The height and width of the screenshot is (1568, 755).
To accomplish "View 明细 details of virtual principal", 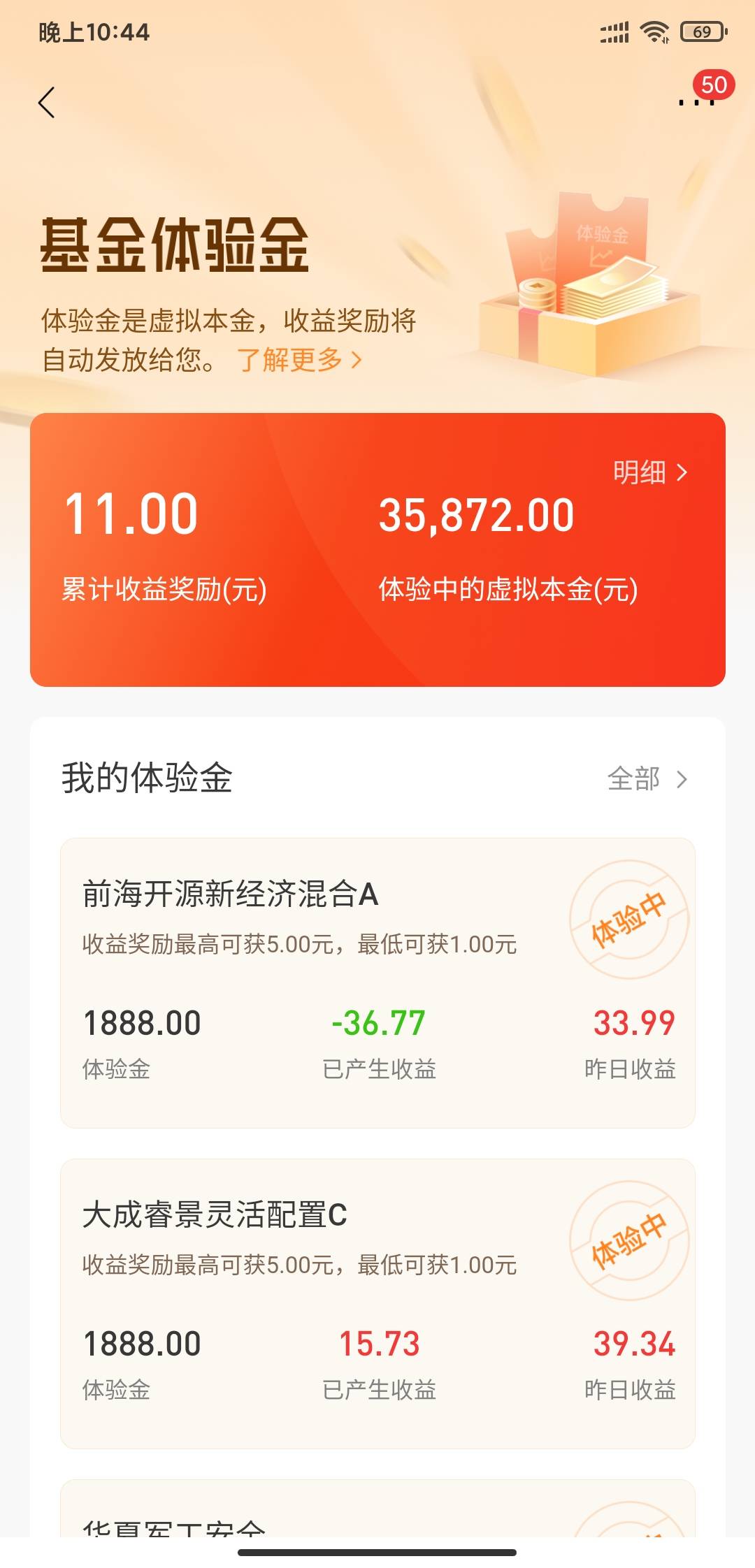I will pyautogui.click(x=649, y=473).
